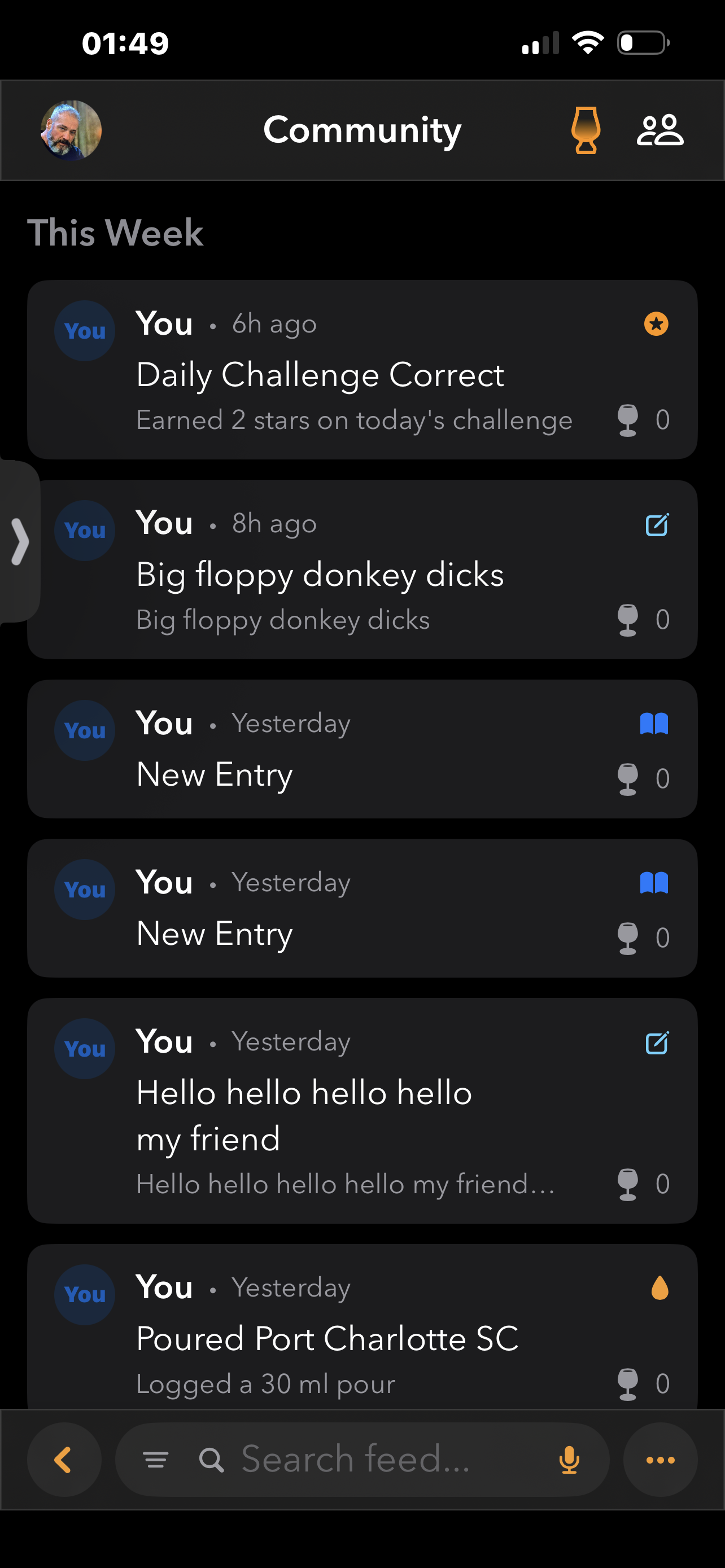Open the whisky glass icon
Image resolution: width=725 pixels, height=1568 pixels.
pos(586,130)
